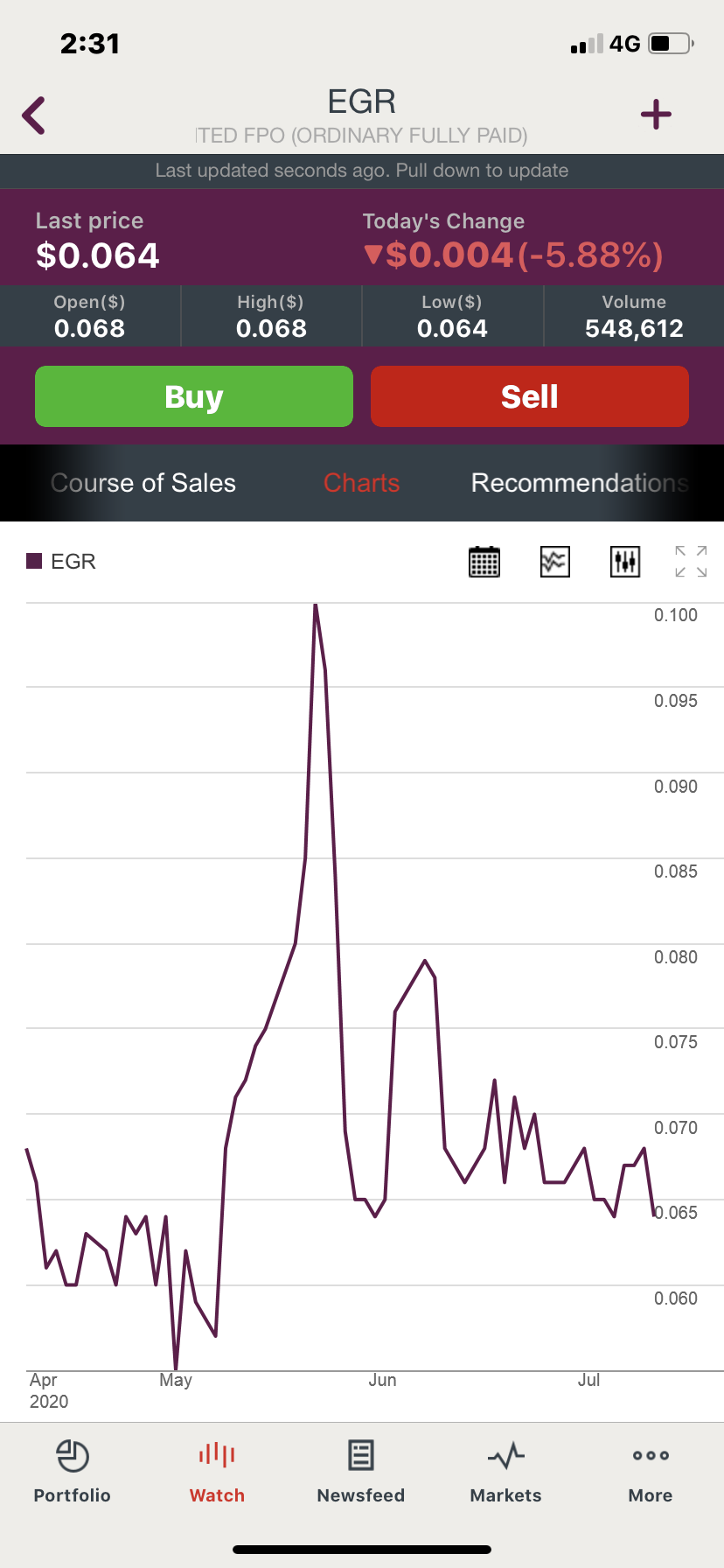Image resolution: width=724 pixels, height=1568 pixels.
Task: Tap the plus icon to add EGR
Action: coord(656,115)
